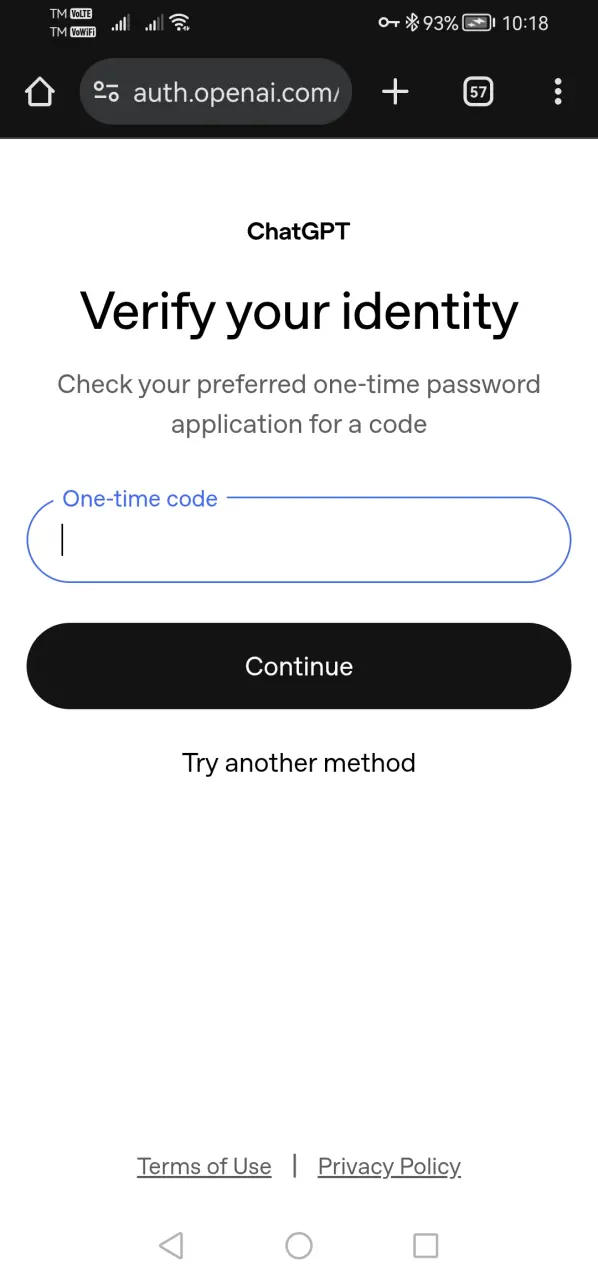Screen dimensions: 598x1280
Task: Focus the One-time code field
Action: (x=299, y=540)
